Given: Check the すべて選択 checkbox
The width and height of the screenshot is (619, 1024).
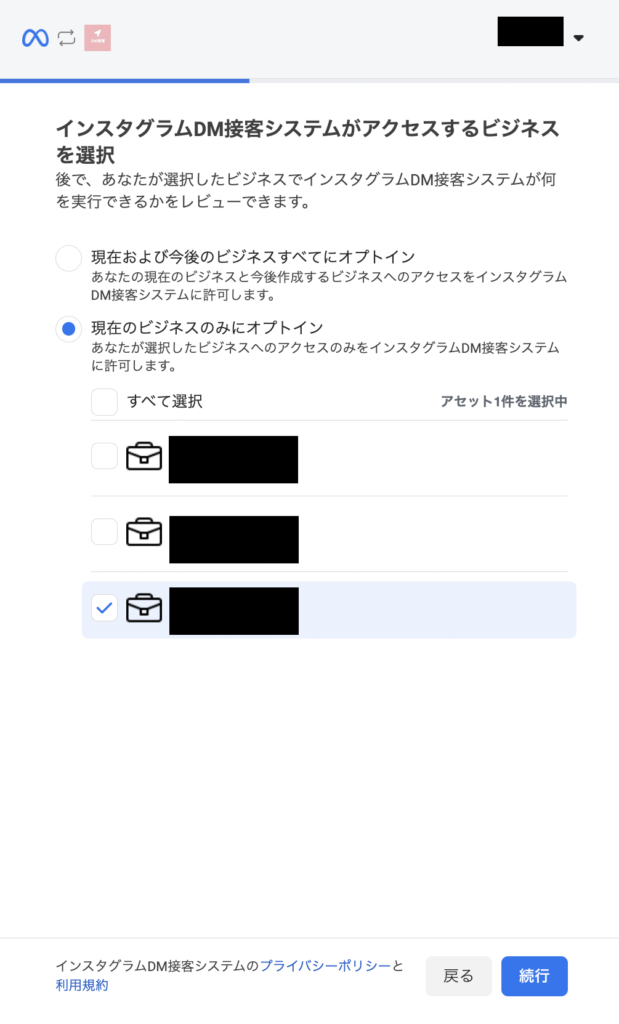Looking at the screenshot, I should click(104, 402).
